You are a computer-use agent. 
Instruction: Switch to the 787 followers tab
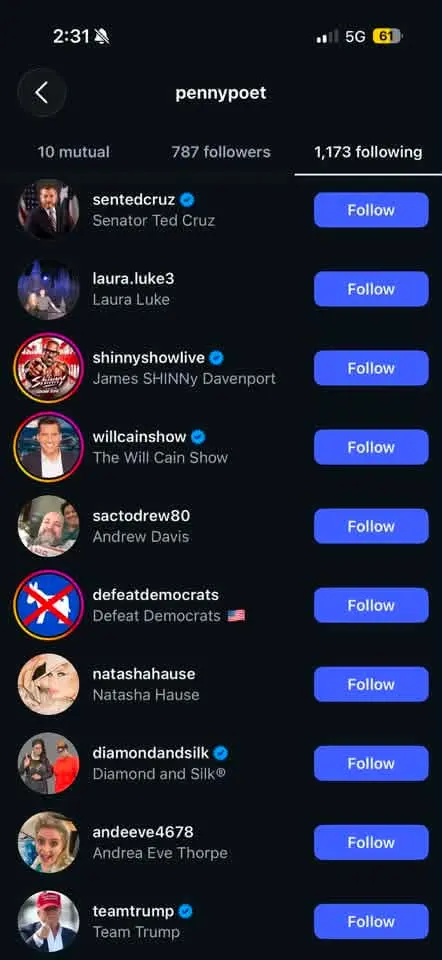220,152
